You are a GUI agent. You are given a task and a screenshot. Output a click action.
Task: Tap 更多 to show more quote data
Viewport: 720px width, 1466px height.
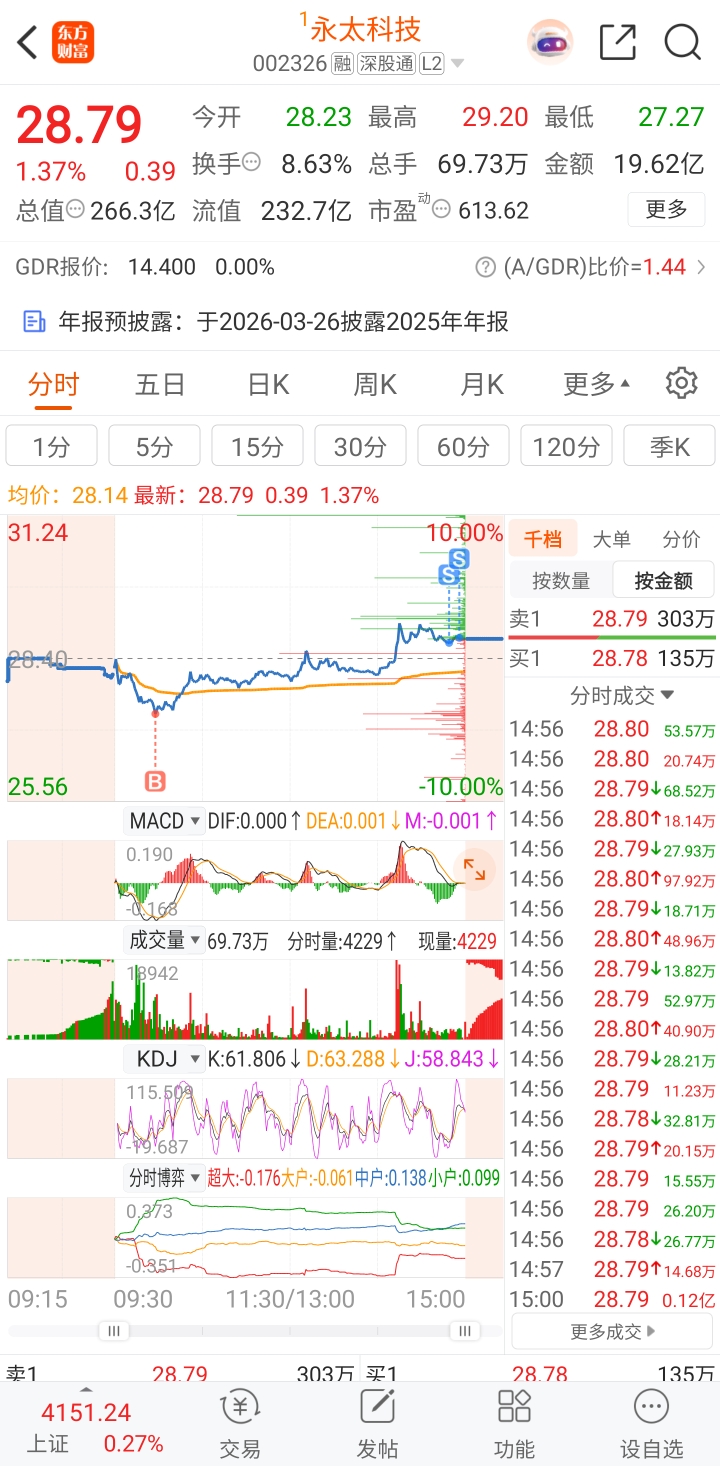(666, 210)
